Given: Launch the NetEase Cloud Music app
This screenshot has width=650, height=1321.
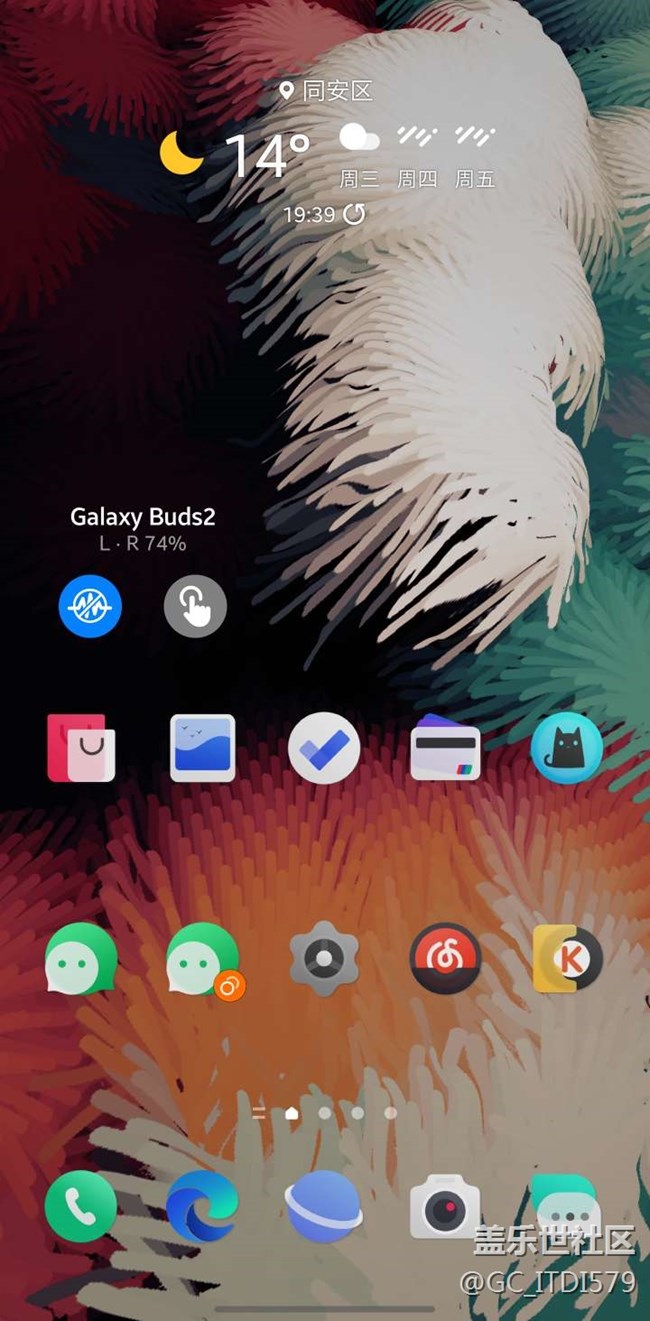Looking at the screenshot, I should 446,958.
